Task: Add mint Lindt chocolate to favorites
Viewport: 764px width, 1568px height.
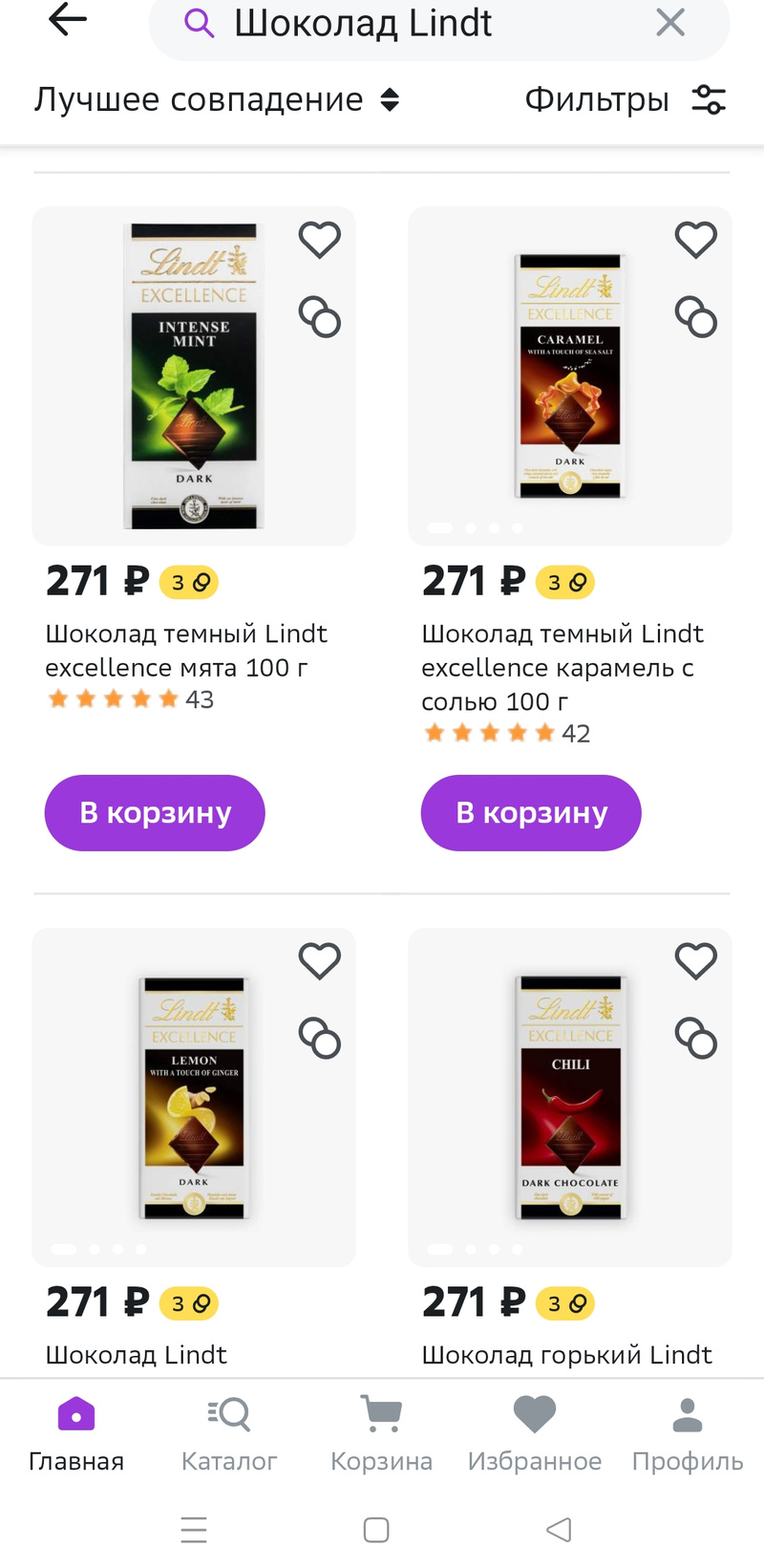Action: 320,240
